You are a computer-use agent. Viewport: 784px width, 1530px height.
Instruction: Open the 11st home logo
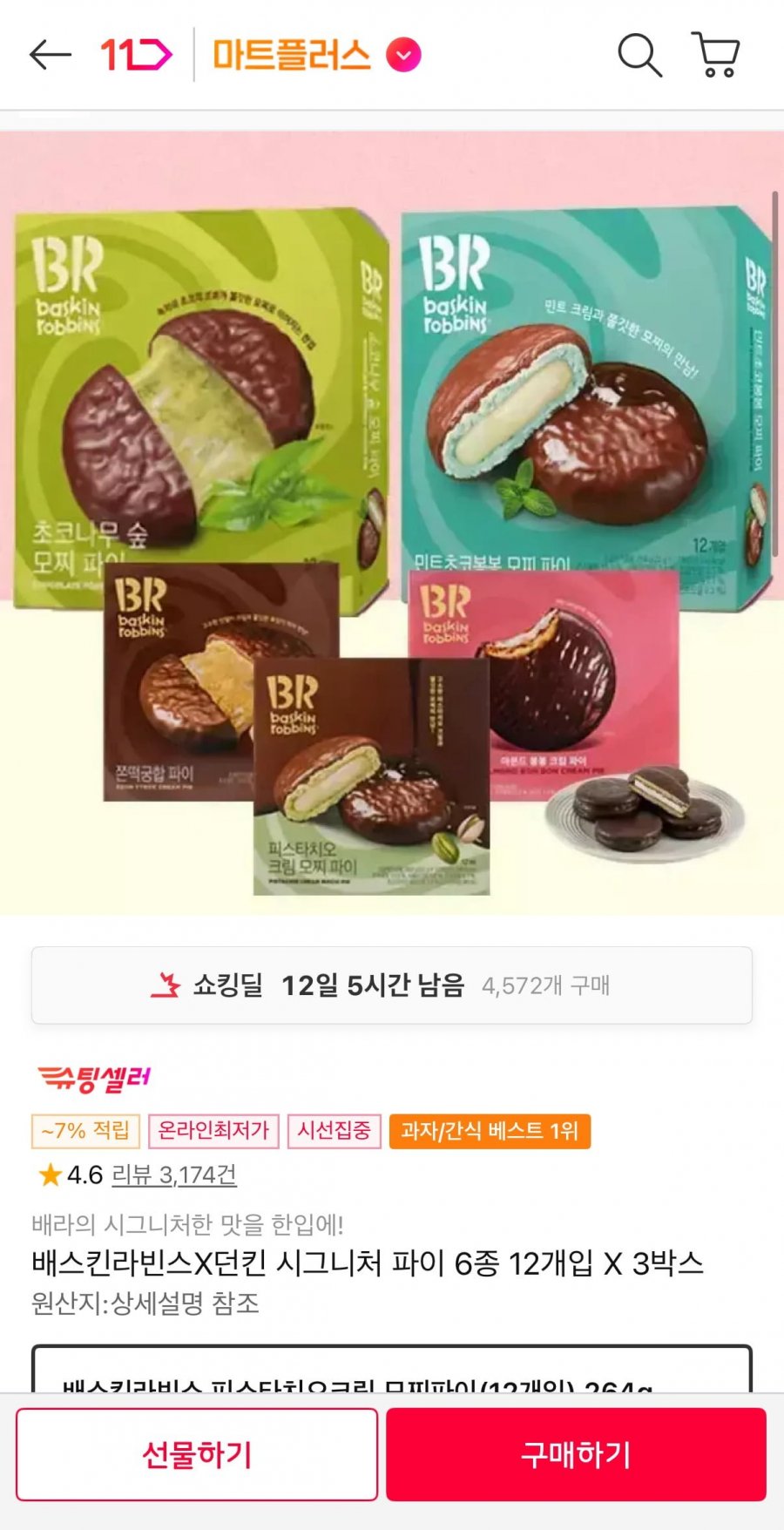pyautogui.click(x=135, y=55)
